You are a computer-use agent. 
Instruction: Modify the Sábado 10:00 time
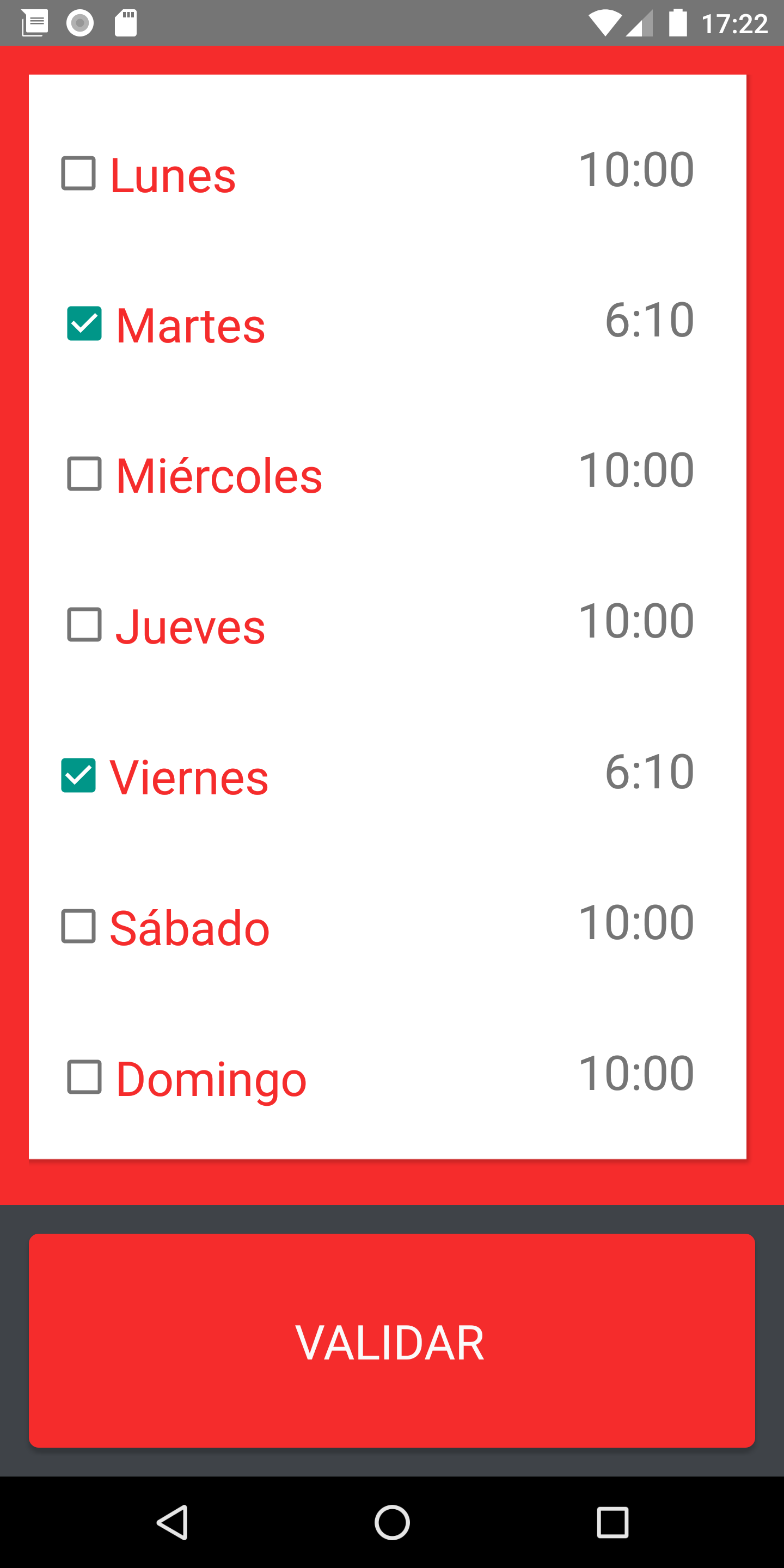635,922
